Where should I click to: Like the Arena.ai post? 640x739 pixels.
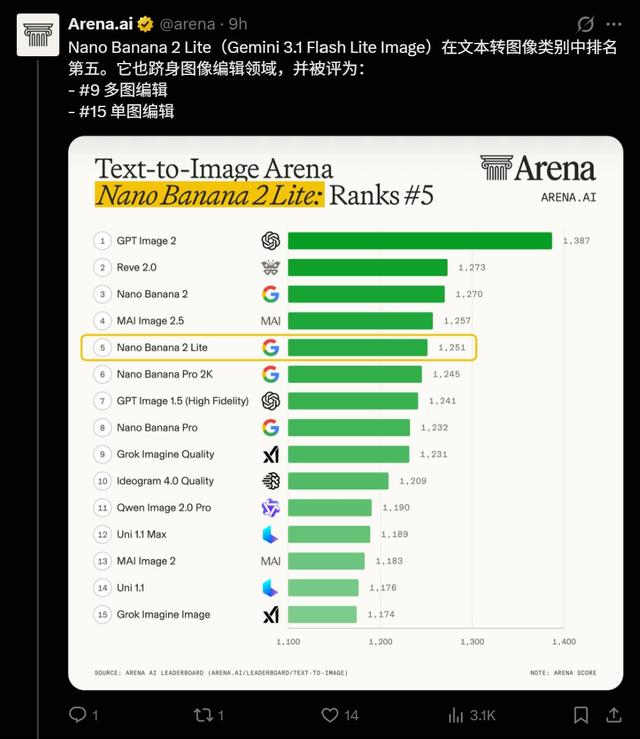click(340, 715)
